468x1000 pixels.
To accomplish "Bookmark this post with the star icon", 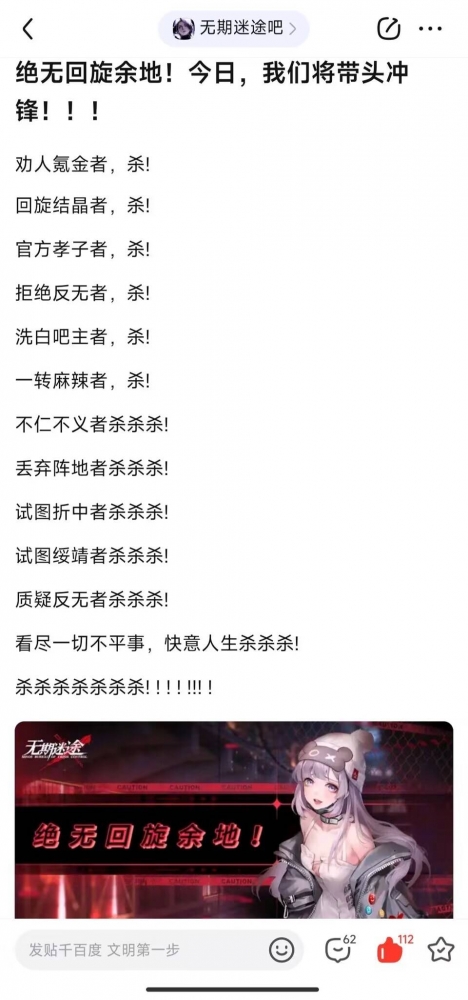I will coord(441,950).
